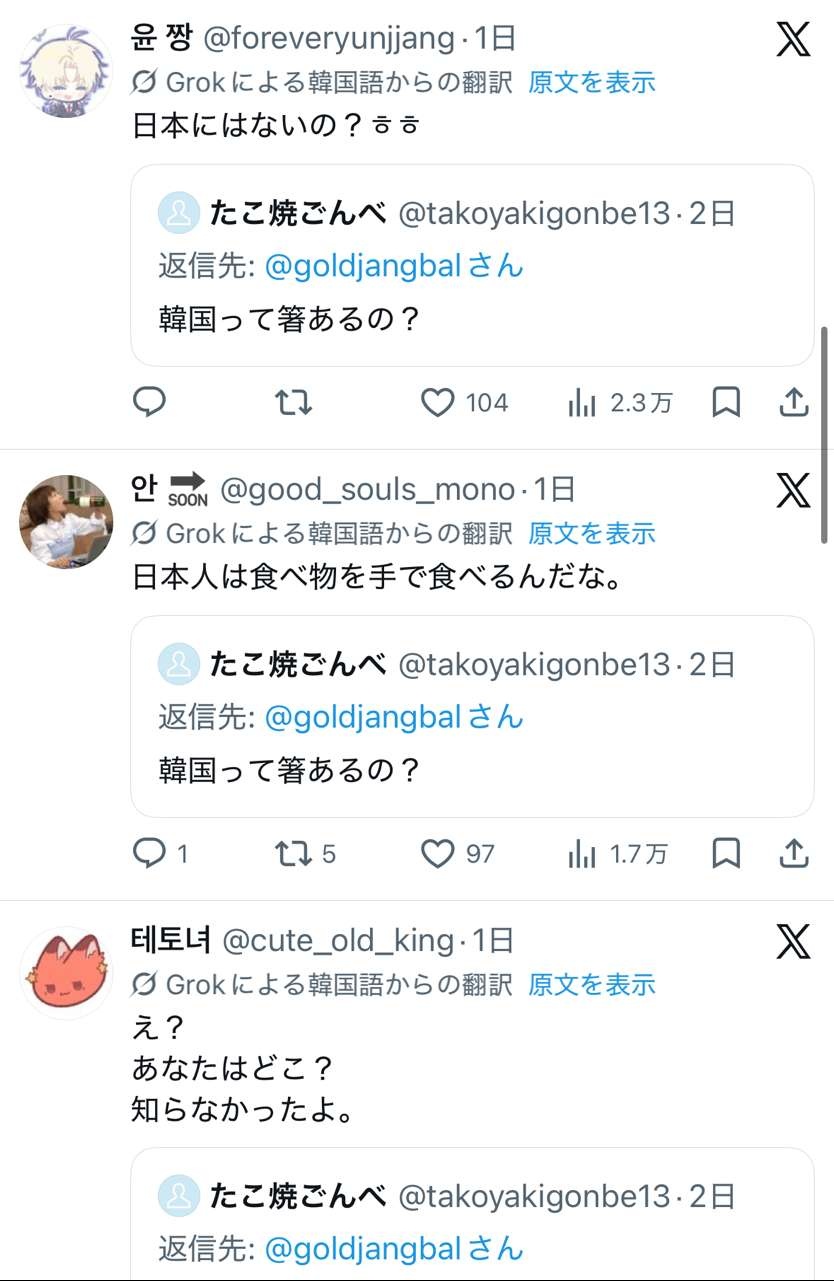The width and height of the screenshot is (834, 1281).
Task: Repost 윤 짱's post
Action: tap(293, 402)
